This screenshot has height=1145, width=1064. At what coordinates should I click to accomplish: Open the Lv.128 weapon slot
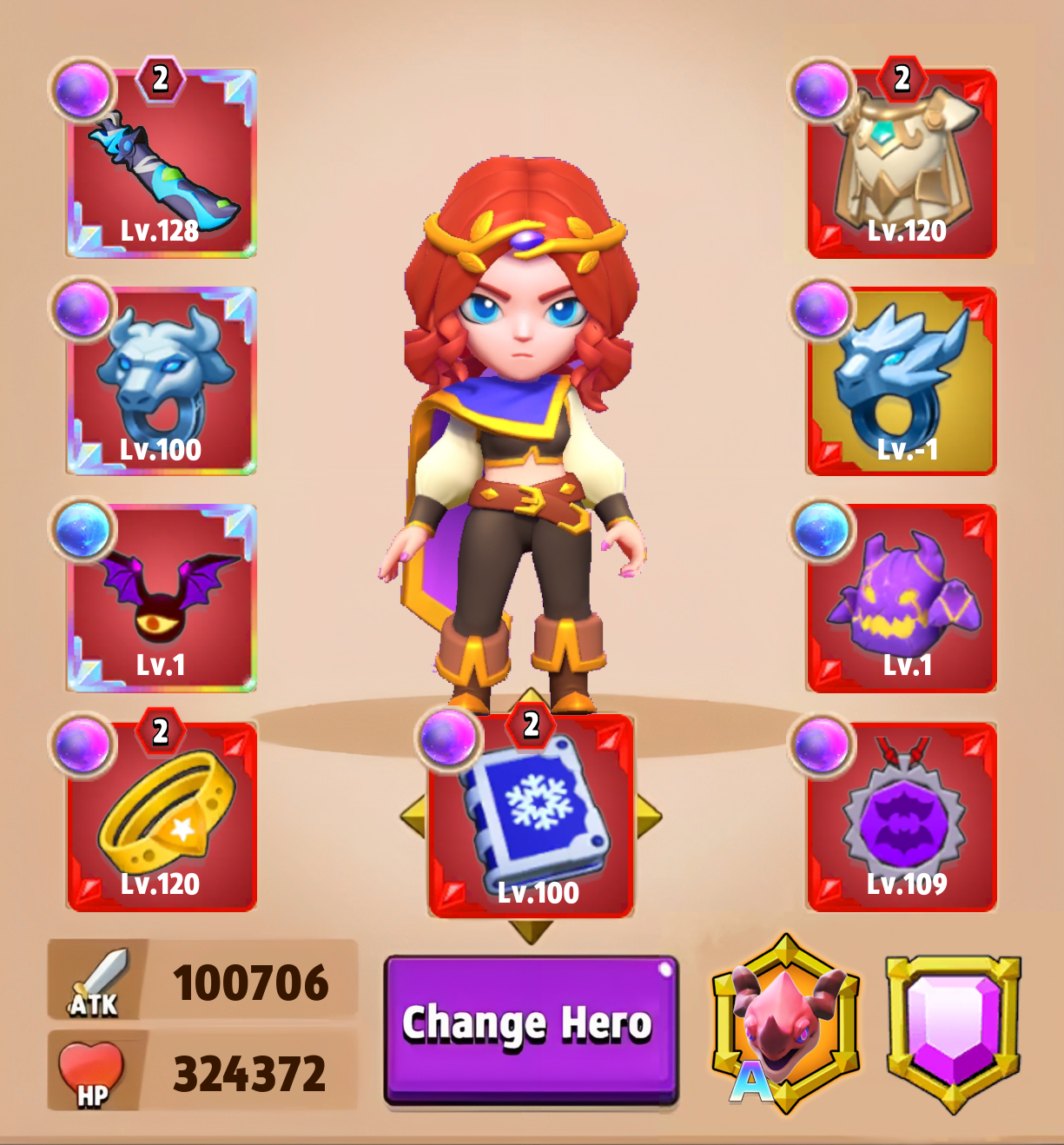pyautogui.click(x=162, y=165)
